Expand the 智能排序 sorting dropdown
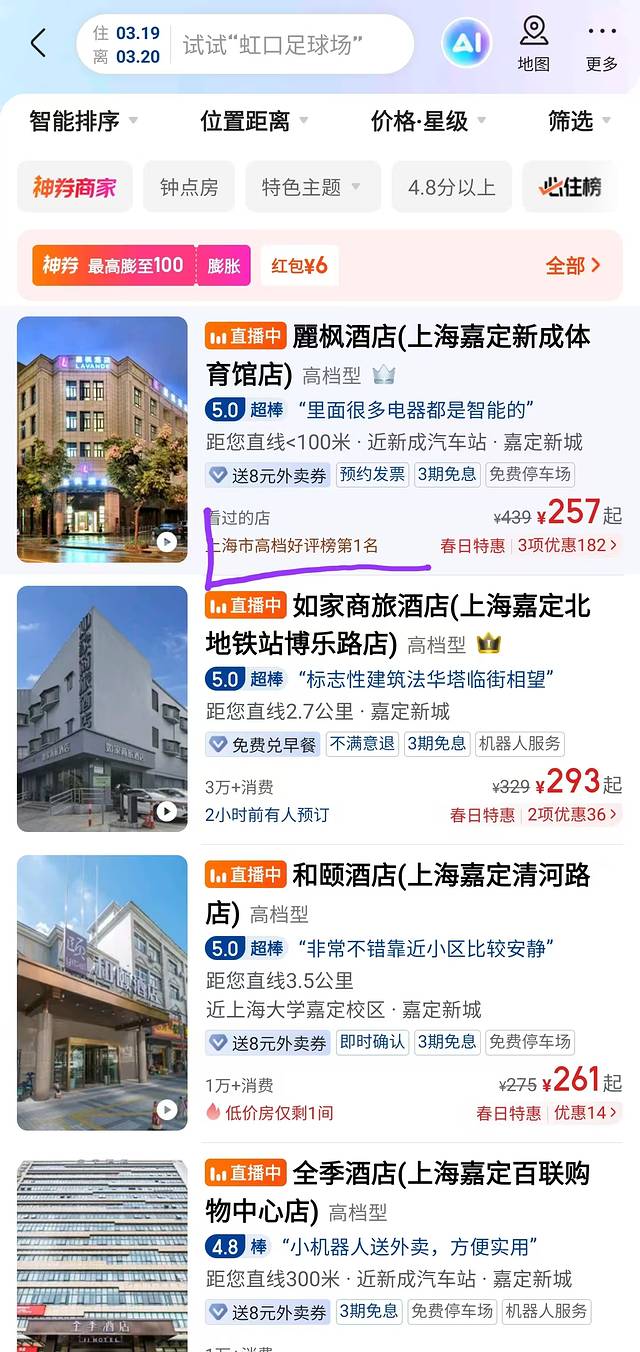Image resolution: width=640 pixels, height=1352 pixels. (x=83, y=122)
